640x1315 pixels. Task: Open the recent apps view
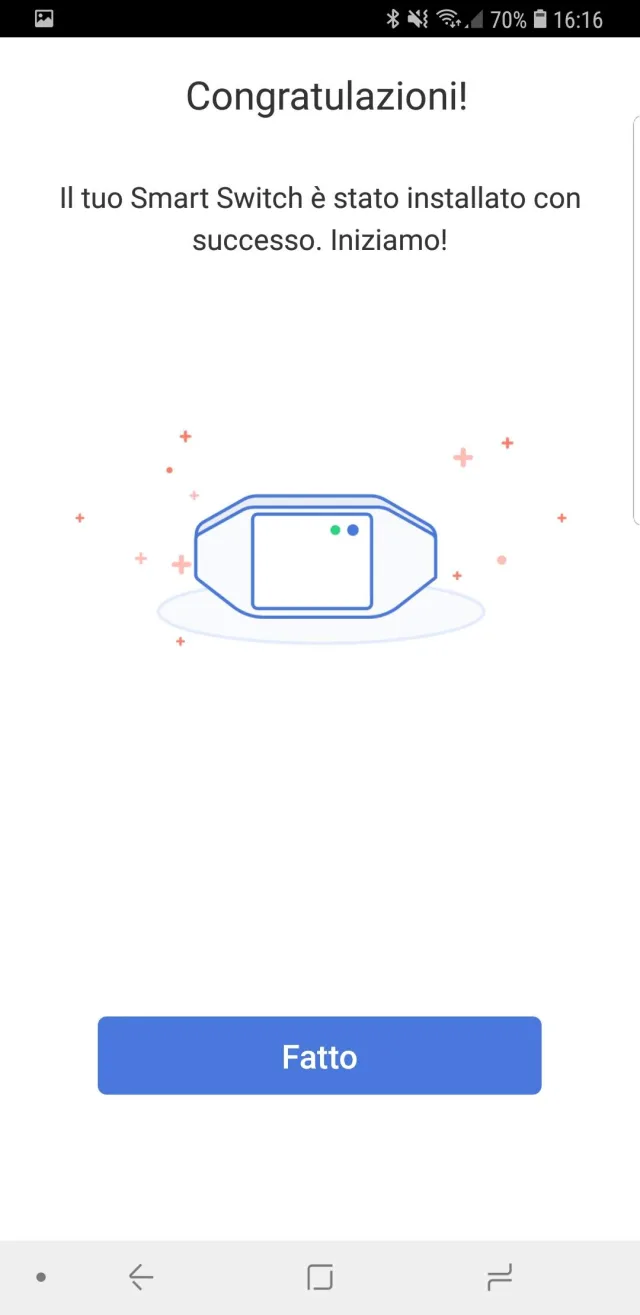[x=499, y=1277]
